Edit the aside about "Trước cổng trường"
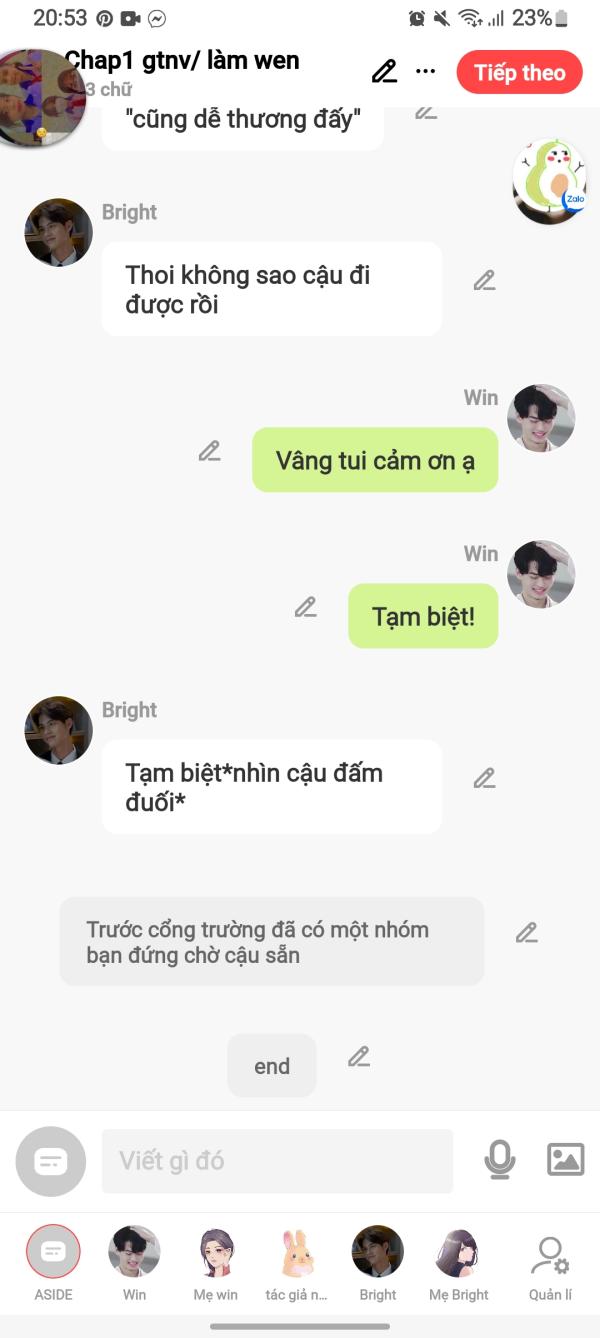 tap(527, 933)
